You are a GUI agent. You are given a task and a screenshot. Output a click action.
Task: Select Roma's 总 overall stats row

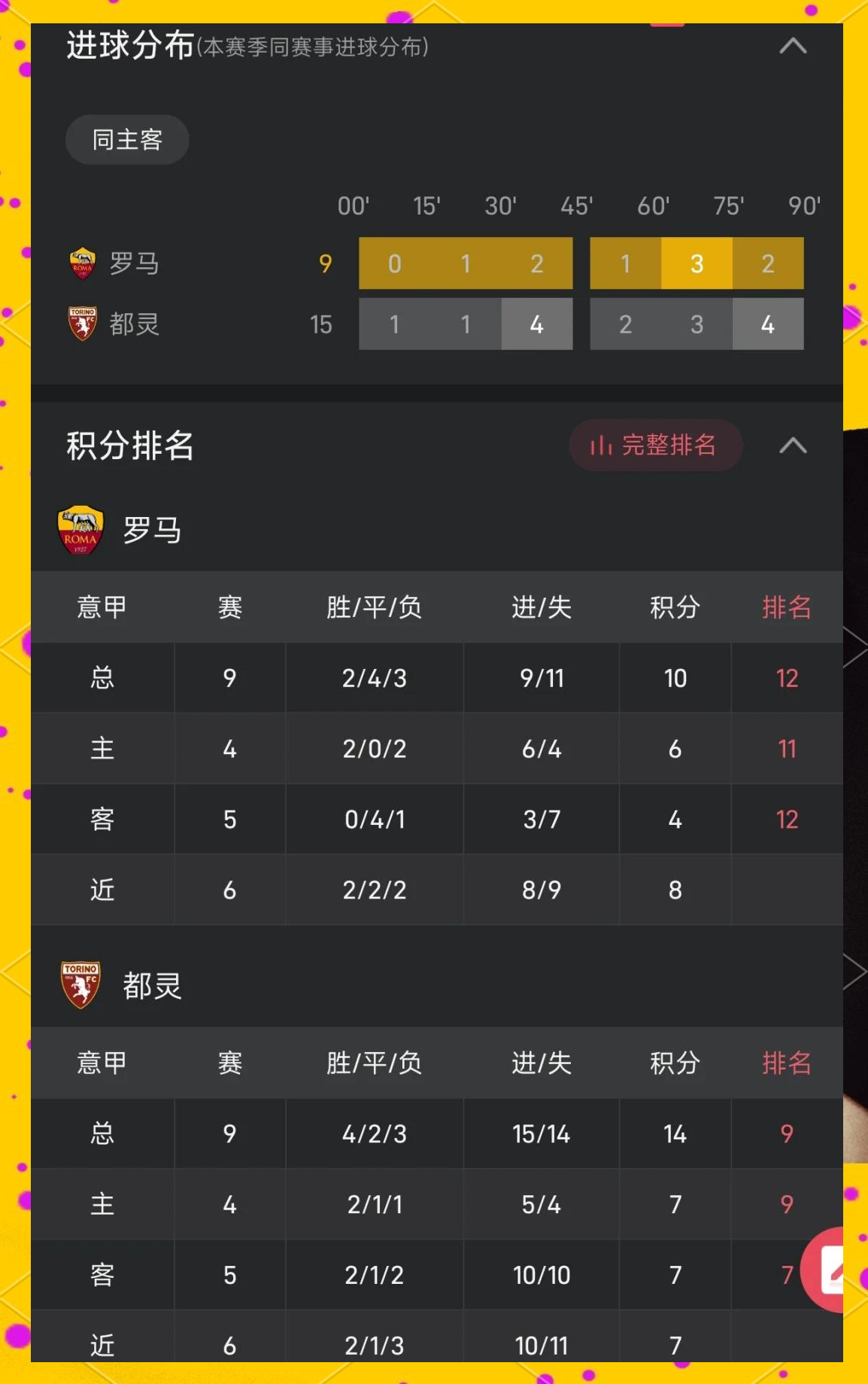coord(102,678)
